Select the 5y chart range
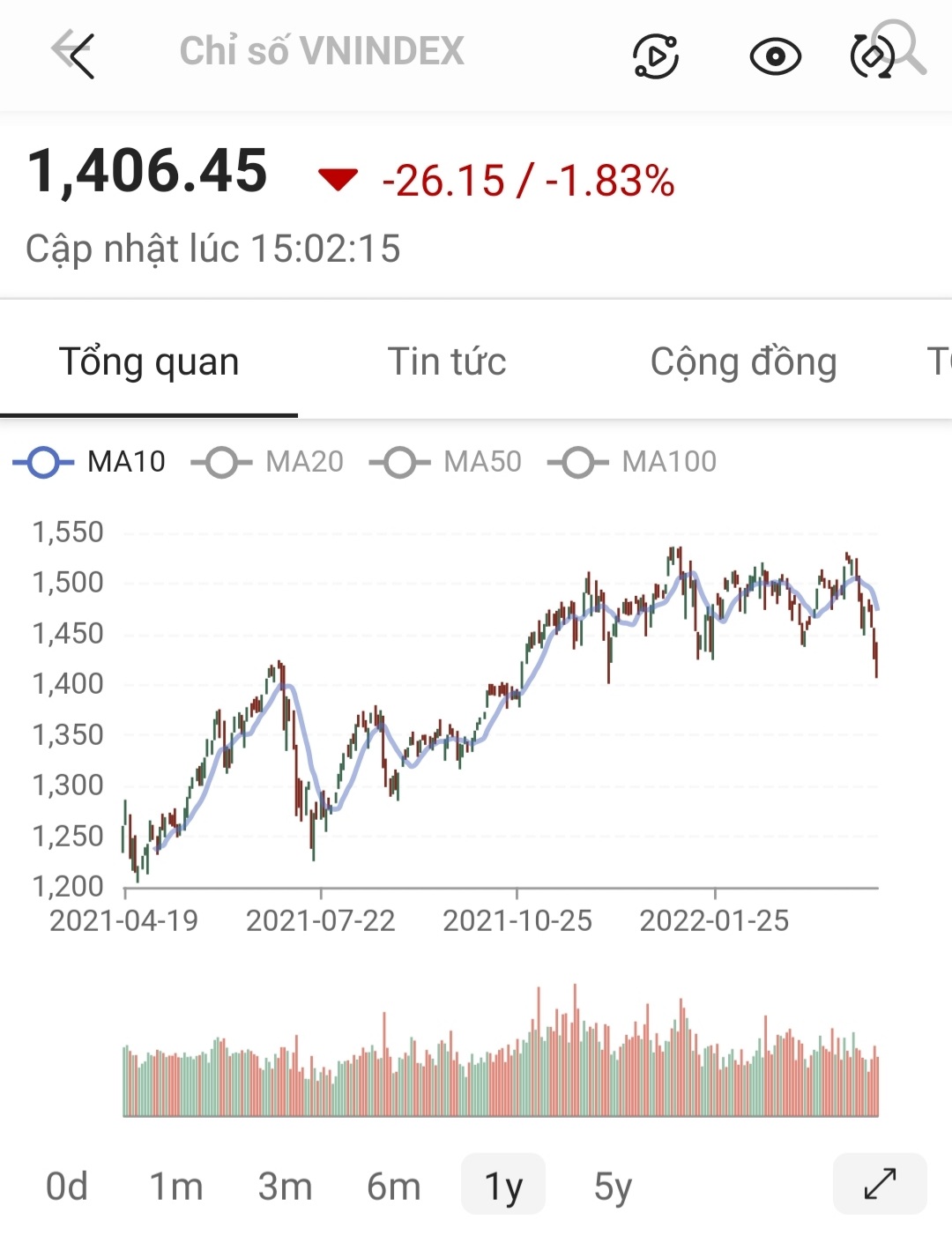Screen dimensions: 952x1236 (613, 1186)
